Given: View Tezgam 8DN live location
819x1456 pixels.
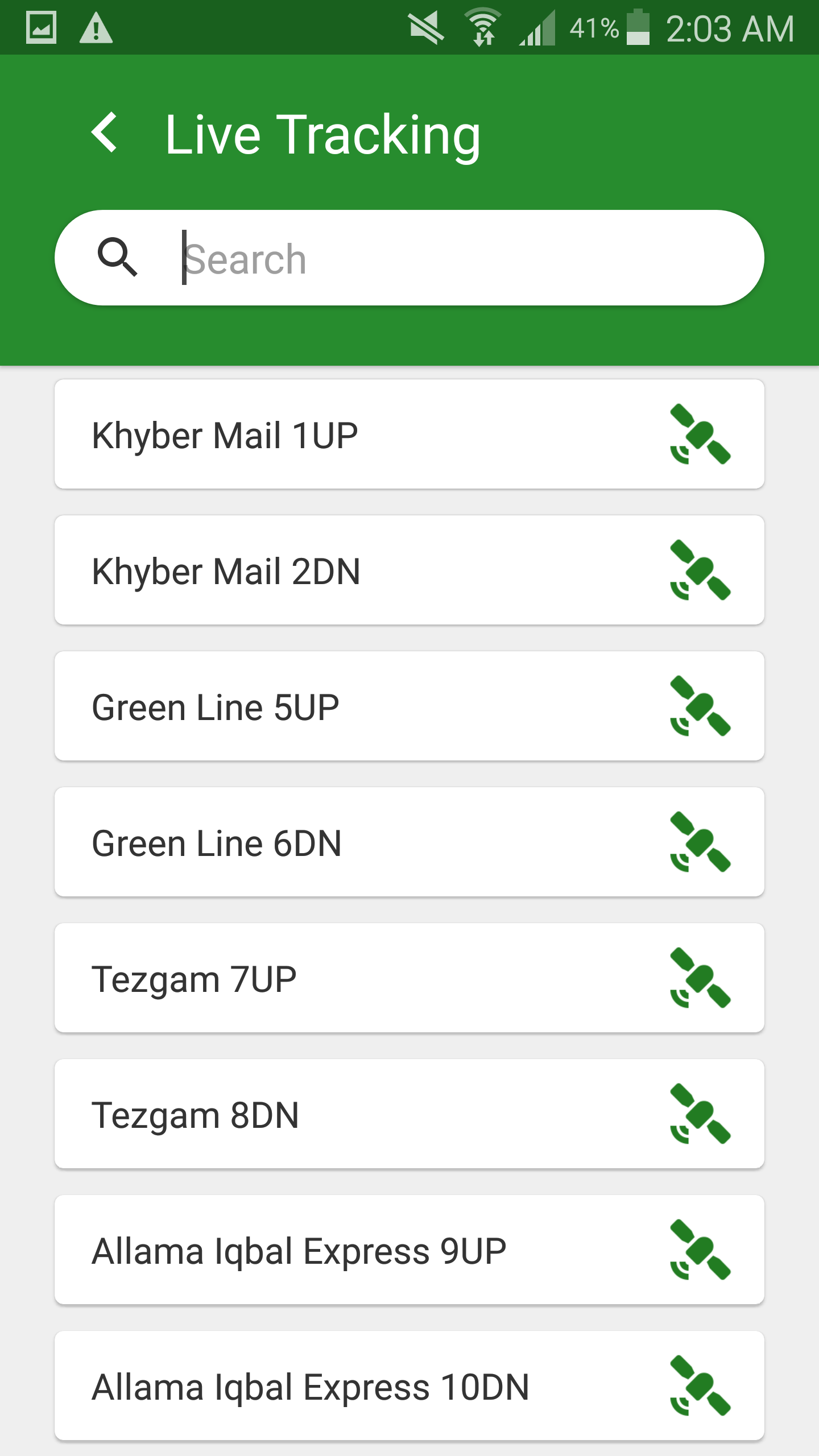Looking at the screenshot, I should click(x=408, y=1114).
